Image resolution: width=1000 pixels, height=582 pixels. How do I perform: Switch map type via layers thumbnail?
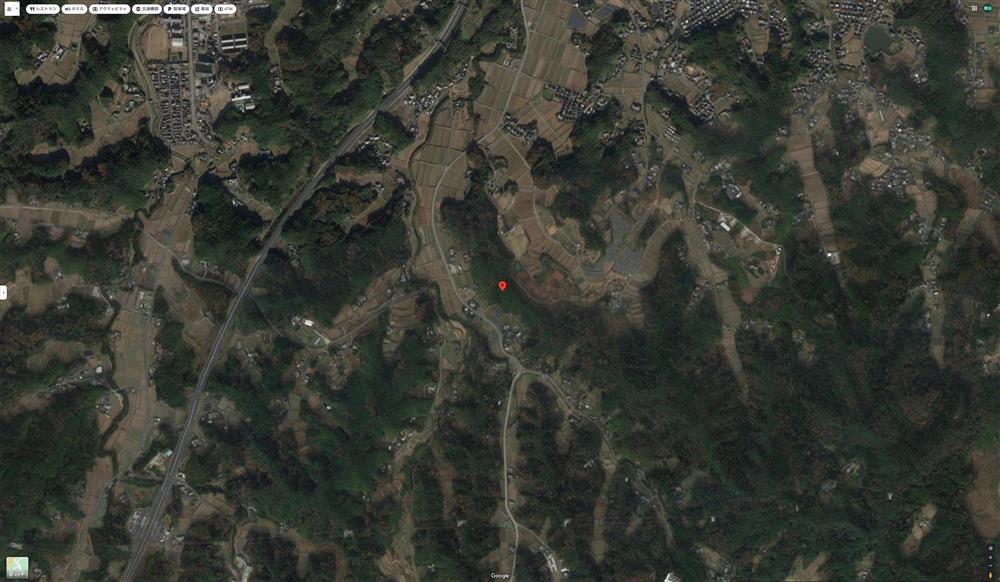pos(17,568)
